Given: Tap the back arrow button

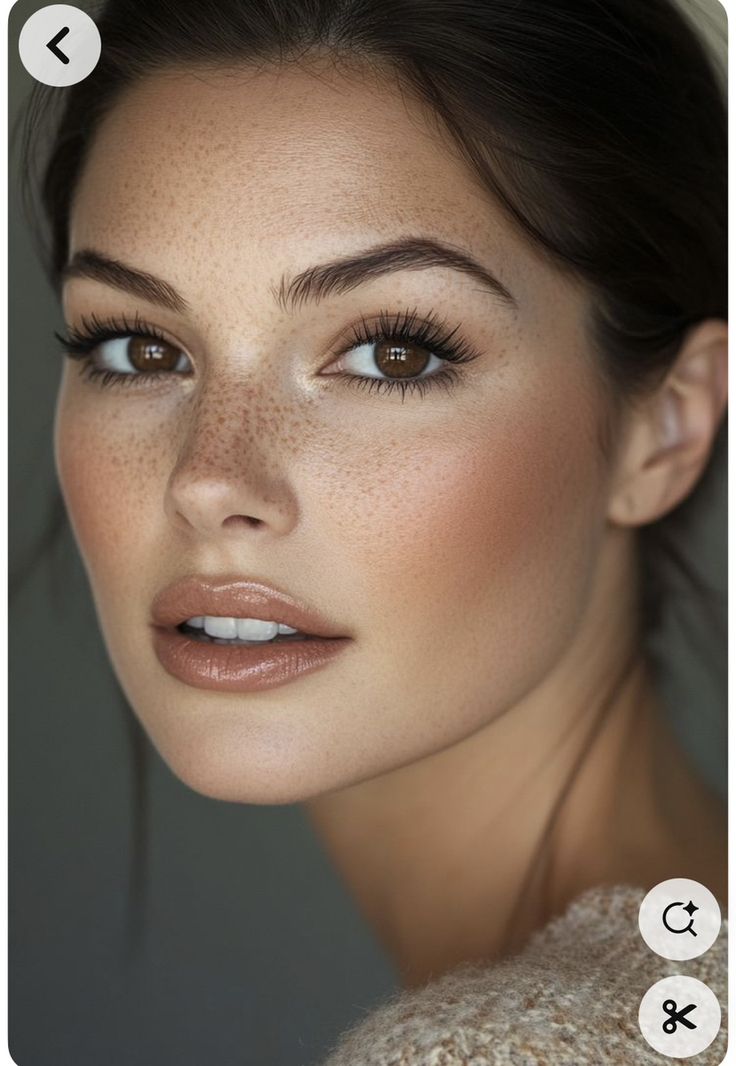Looking at the screenshot, I should pos(59,45).
